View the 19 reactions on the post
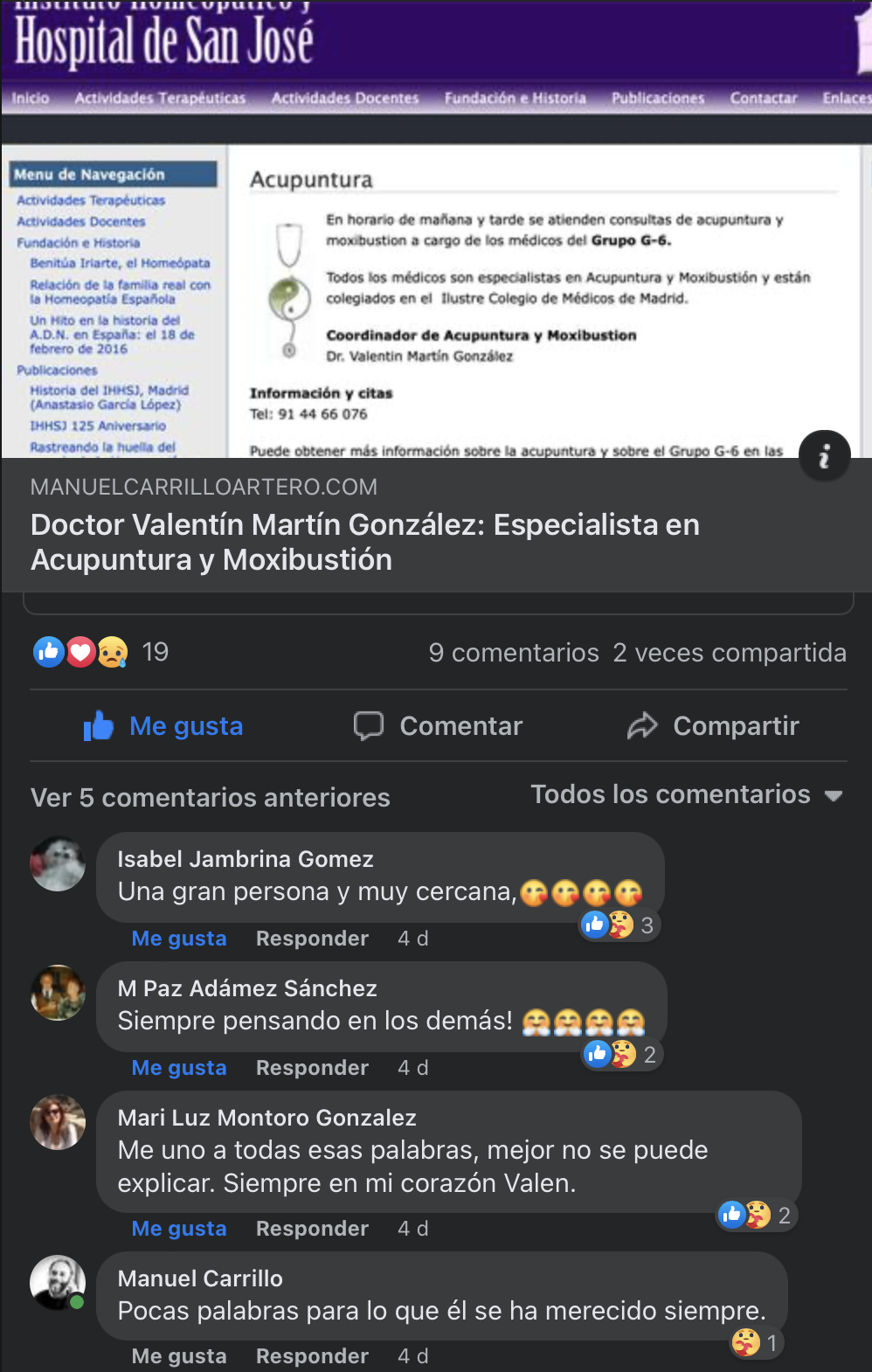The height and width of the screenshot is (1372, 872). tap(101, 652)
